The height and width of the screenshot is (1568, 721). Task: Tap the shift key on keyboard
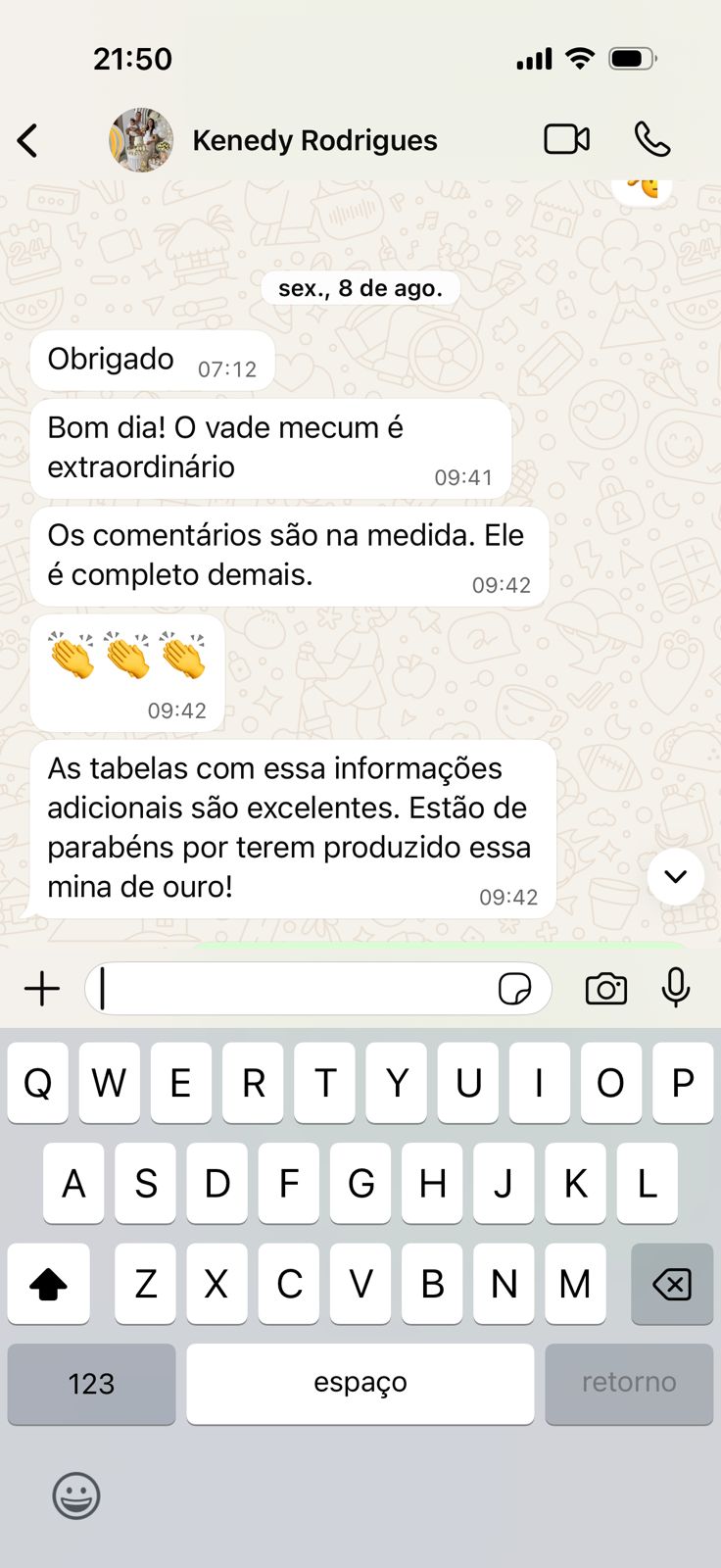(x=48, y=1284)
